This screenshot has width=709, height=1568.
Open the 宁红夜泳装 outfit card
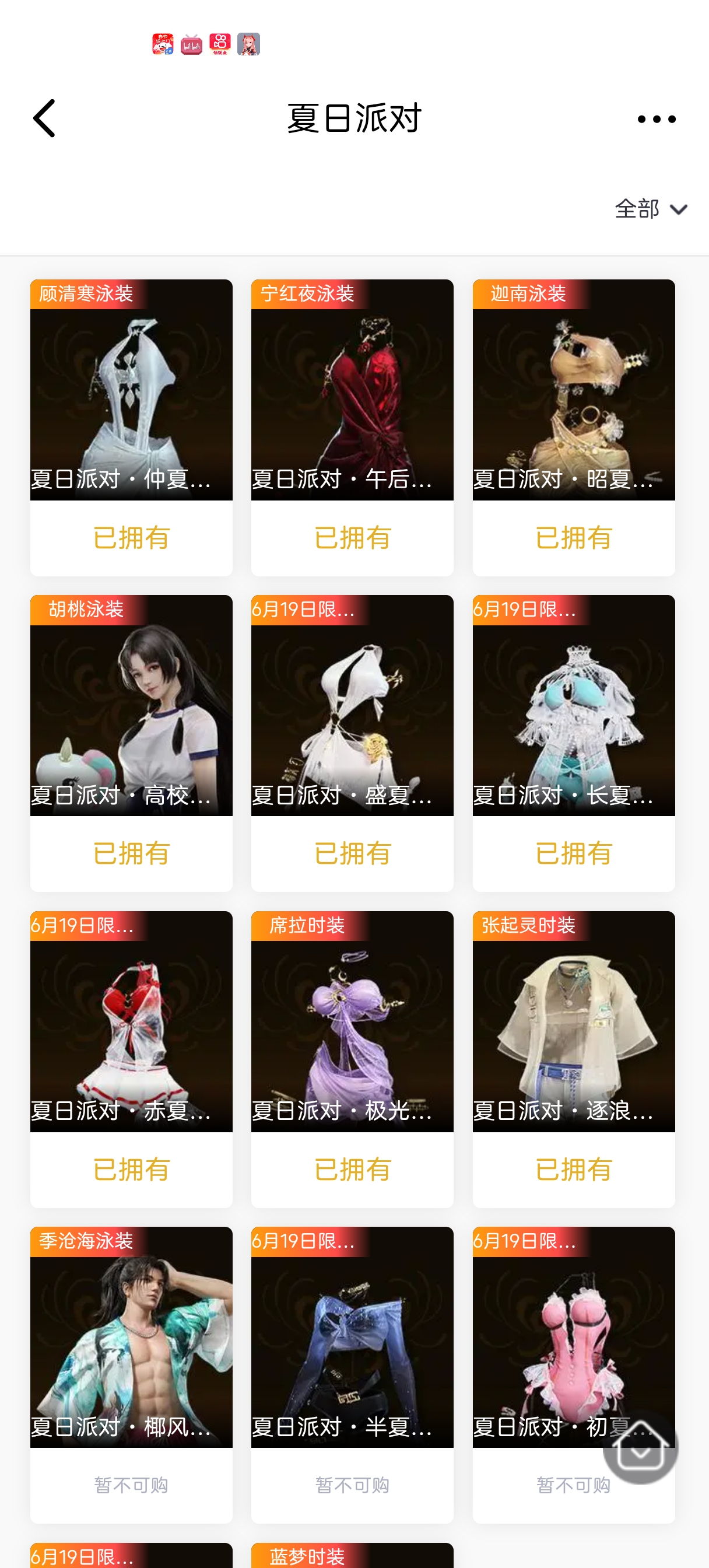[x=352, y=391]
